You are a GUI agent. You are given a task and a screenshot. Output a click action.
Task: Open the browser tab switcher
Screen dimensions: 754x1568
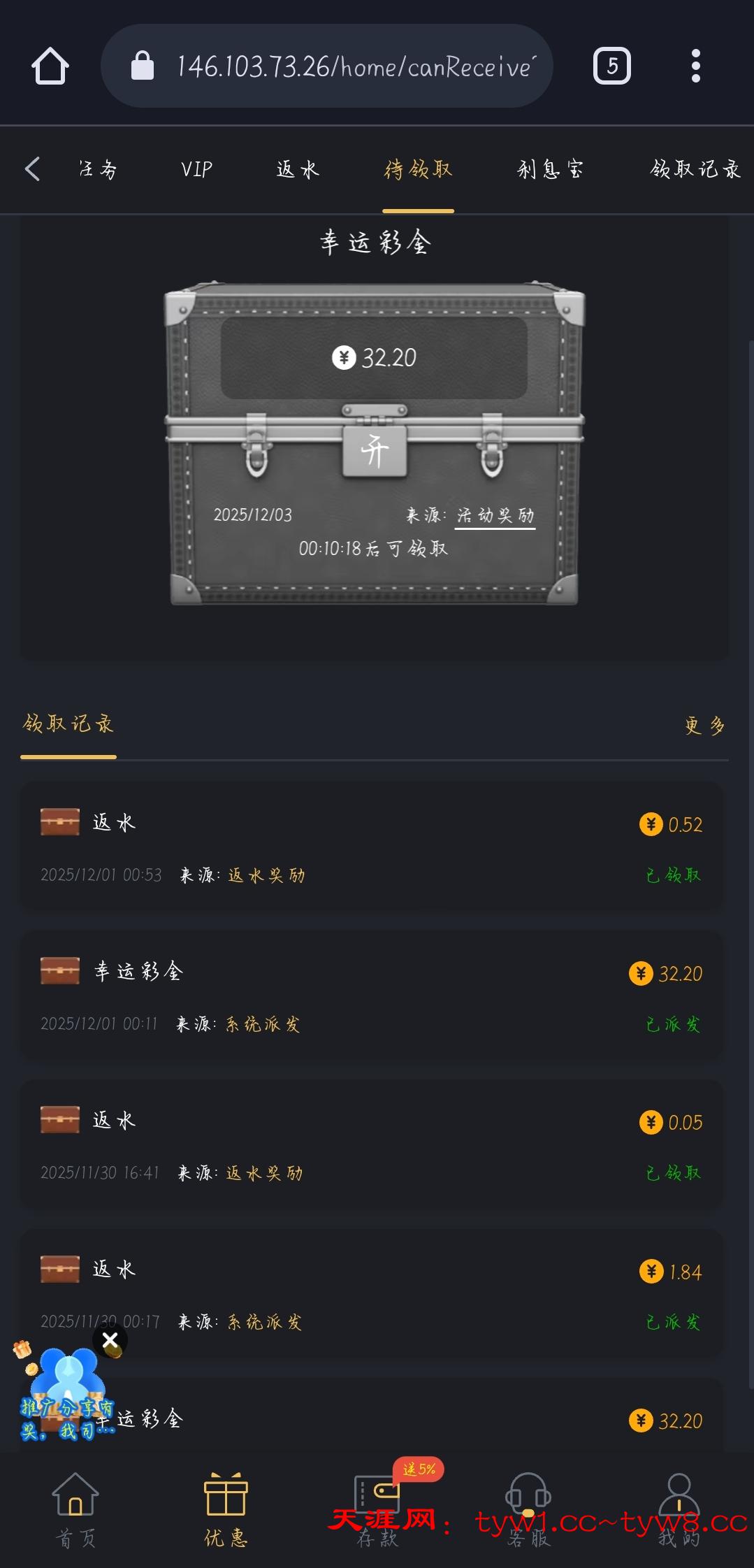pyautogui.click(x=611, y=66)
